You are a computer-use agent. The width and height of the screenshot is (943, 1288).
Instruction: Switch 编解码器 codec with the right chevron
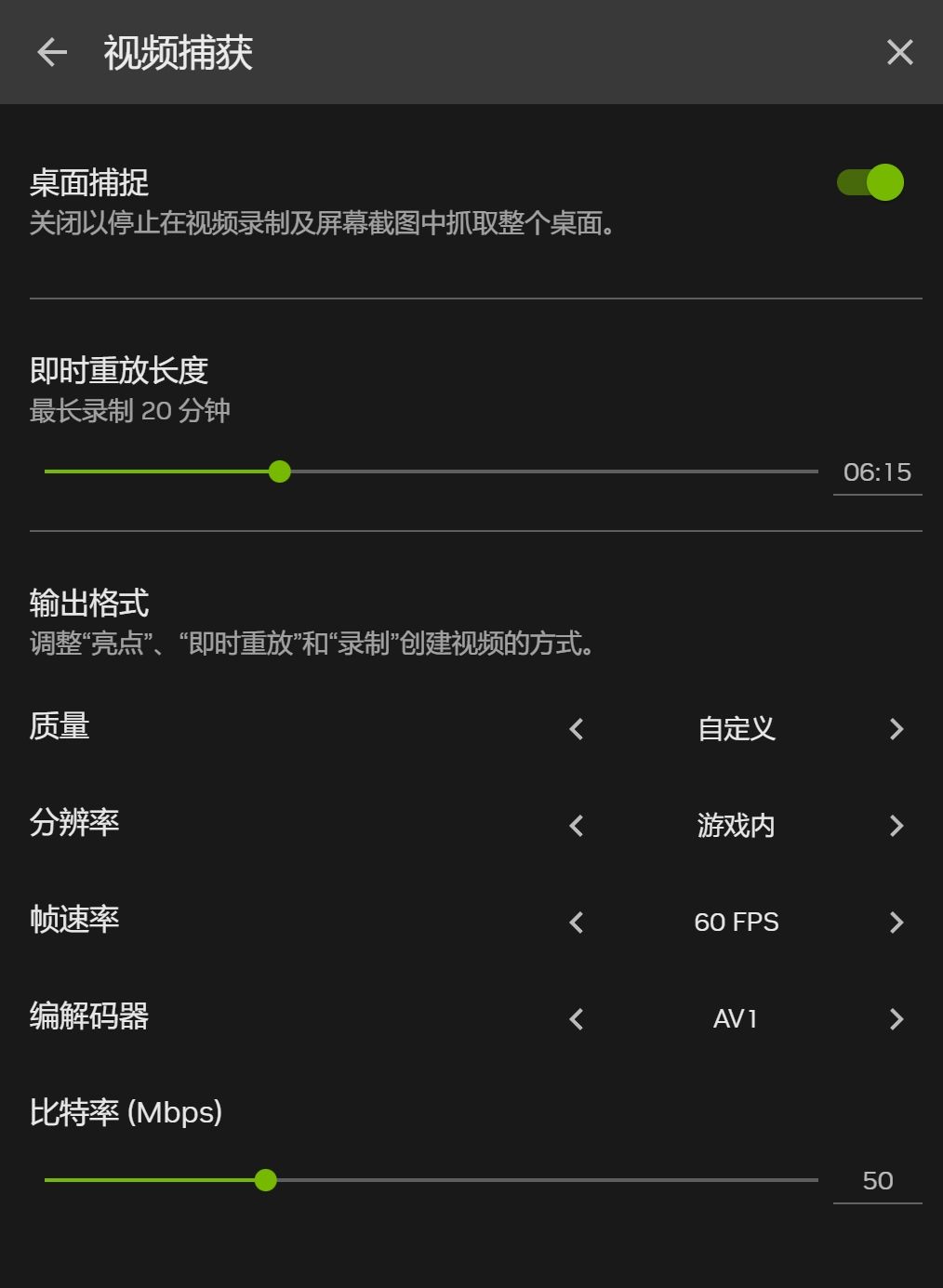pos(896,1019)
